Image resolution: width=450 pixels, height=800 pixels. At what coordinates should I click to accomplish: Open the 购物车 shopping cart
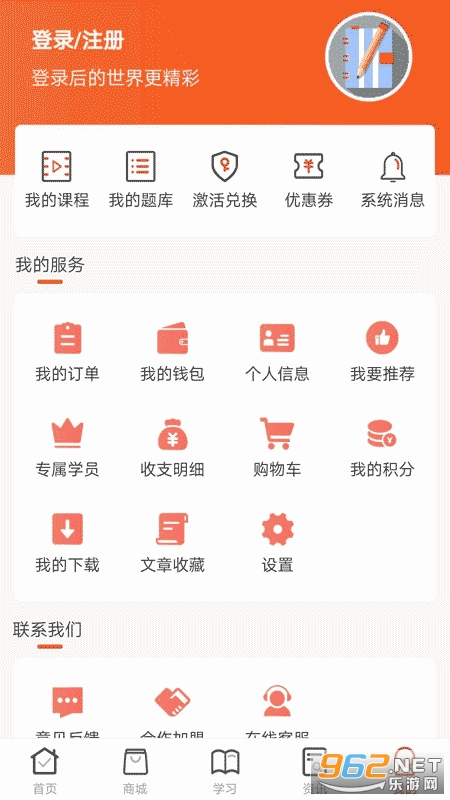tap(277, 447)
